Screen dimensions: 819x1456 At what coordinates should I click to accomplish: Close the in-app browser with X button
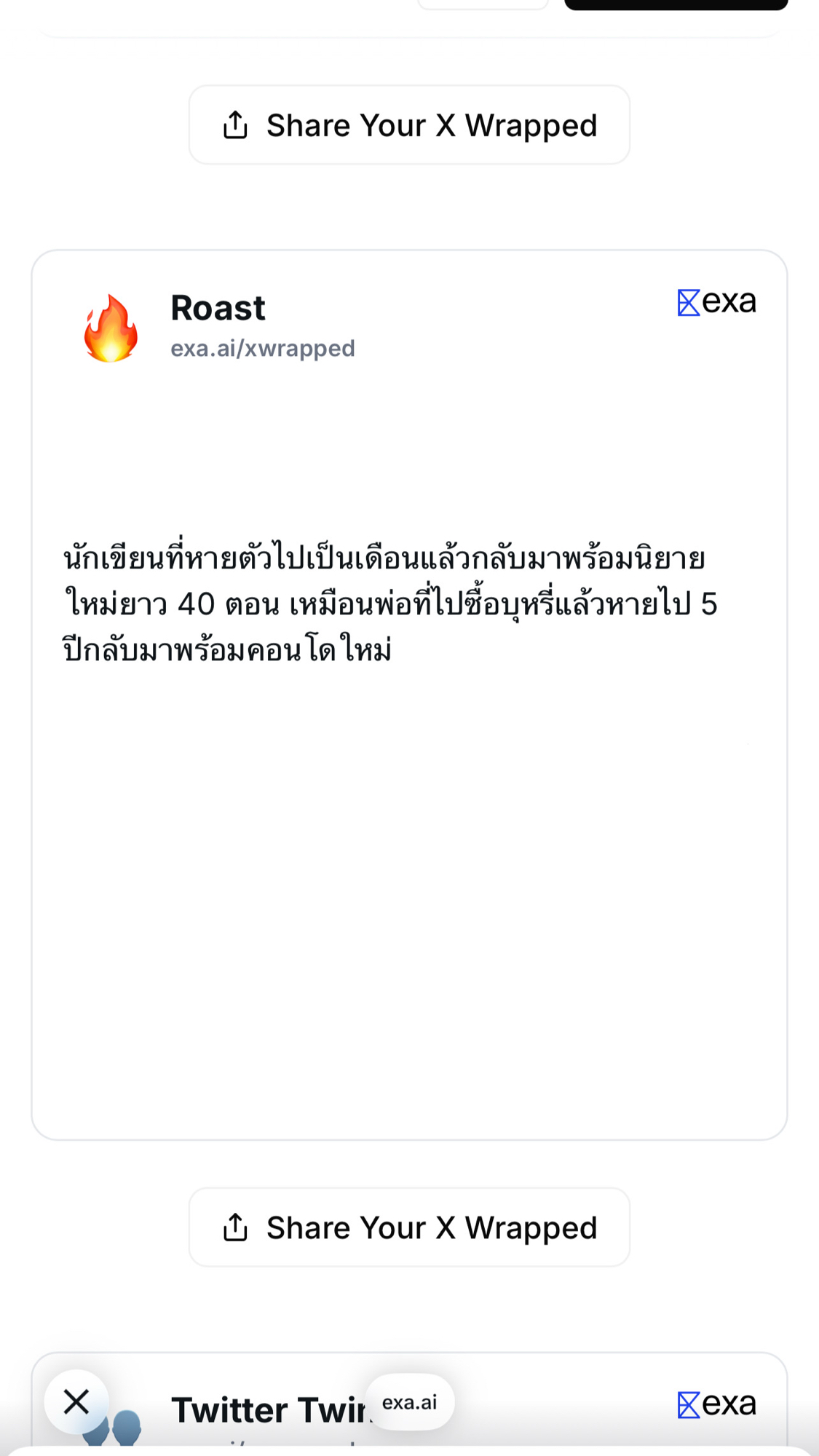coord(76,1401)
